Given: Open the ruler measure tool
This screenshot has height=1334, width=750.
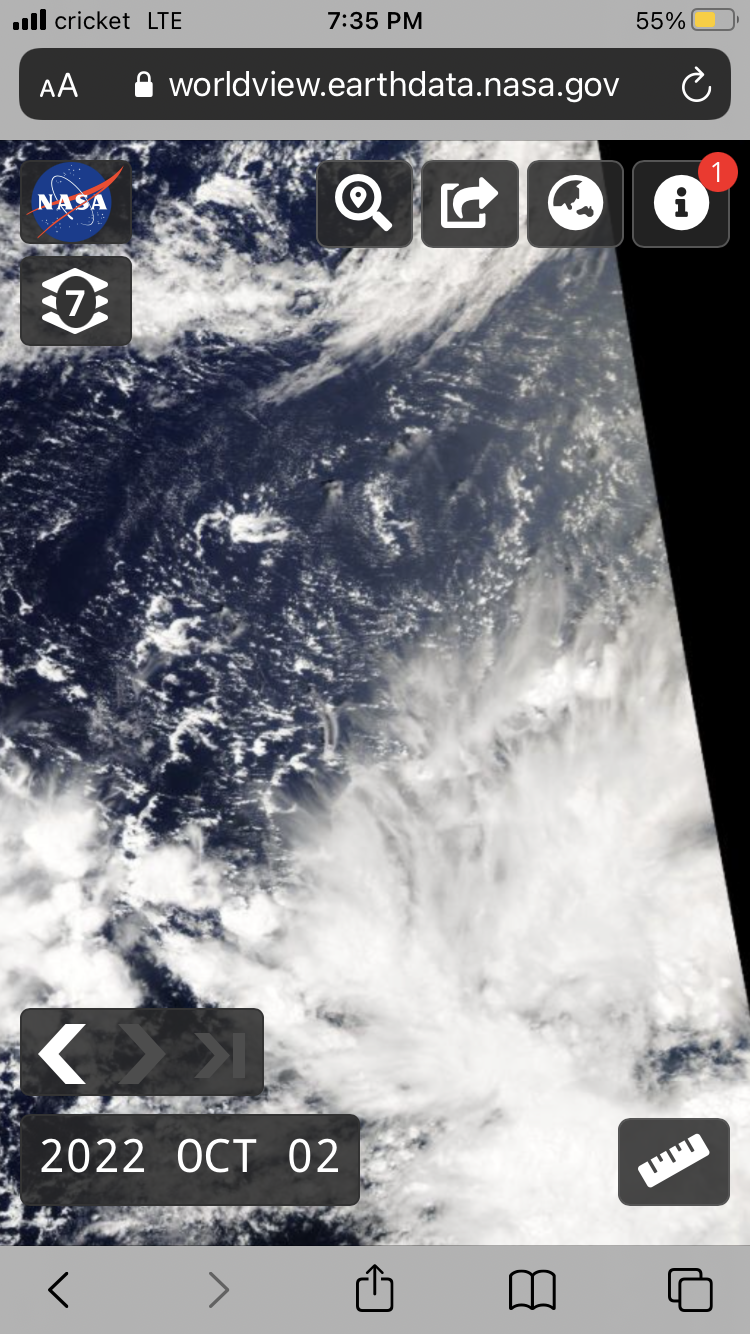Looking at the screenshot, I should pos(674,1161).
